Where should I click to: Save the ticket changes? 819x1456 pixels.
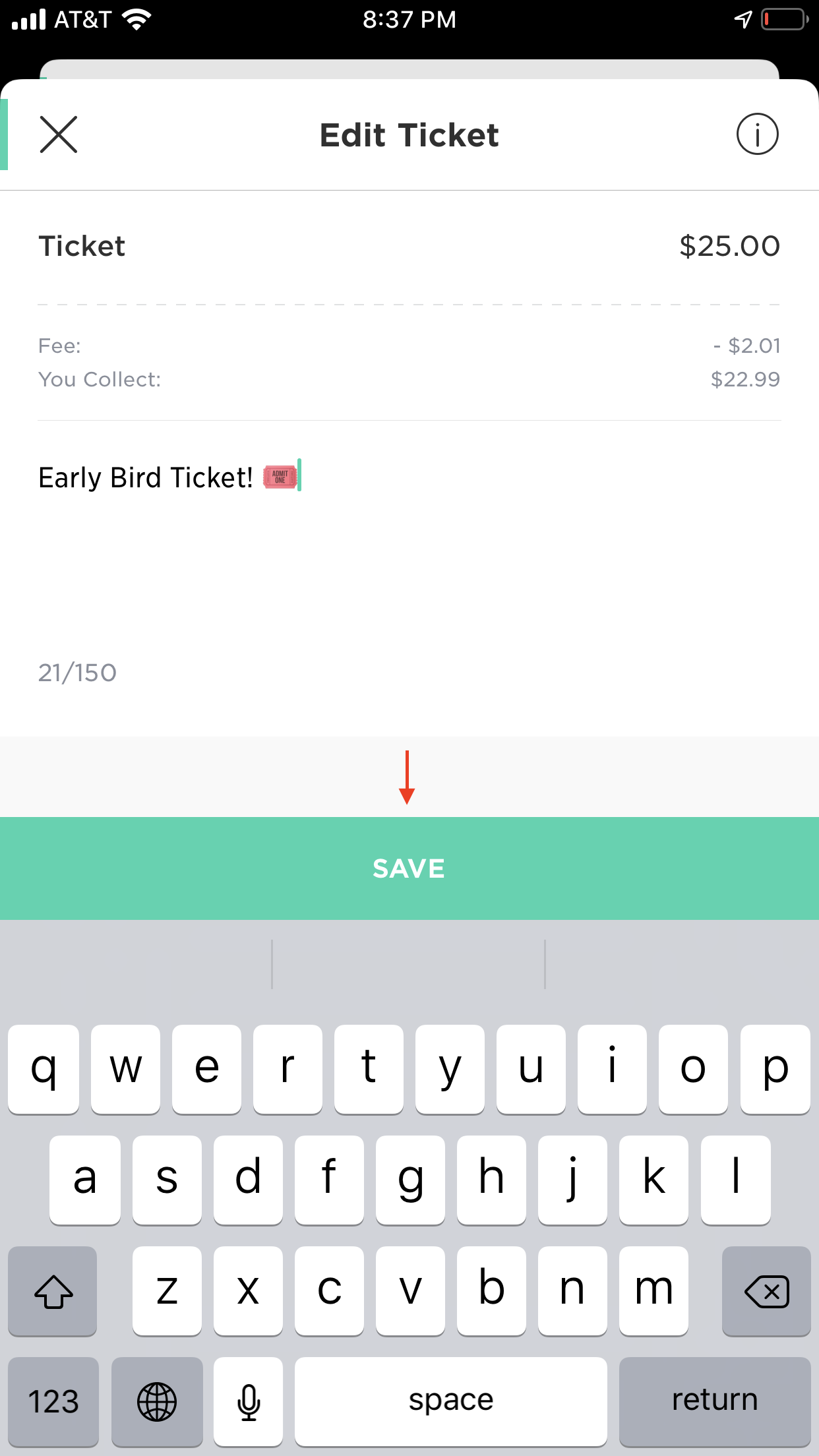(x=409, y=868)
